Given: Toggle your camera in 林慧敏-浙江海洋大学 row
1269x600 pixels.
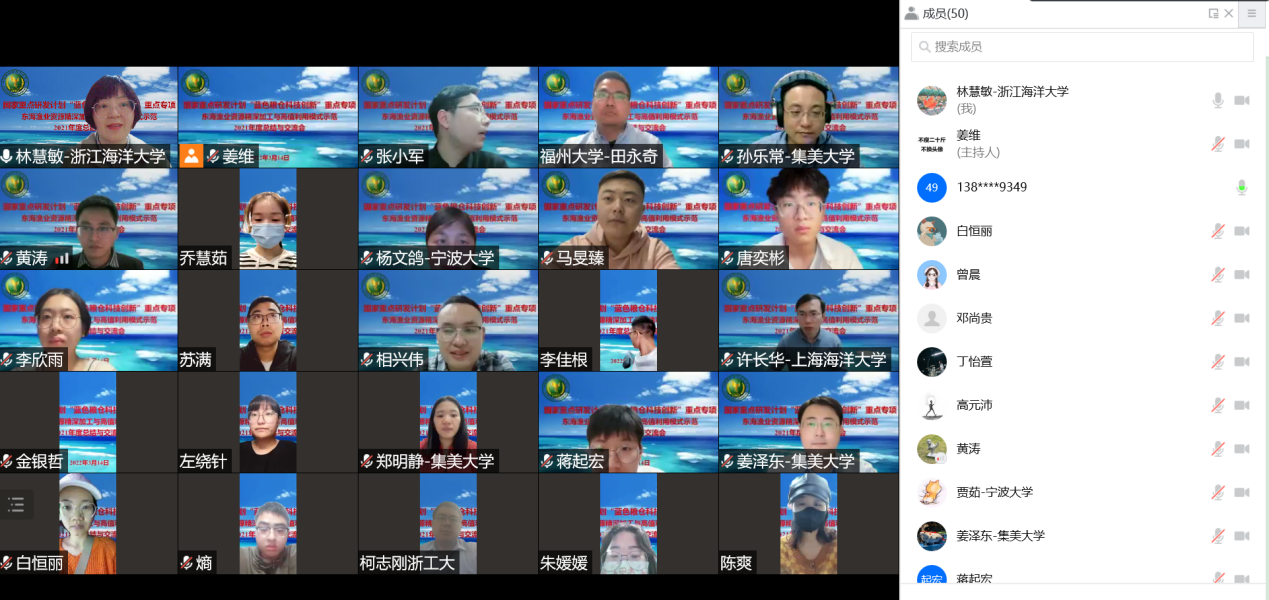Looking at the screenshot, I should (1242, 100).
